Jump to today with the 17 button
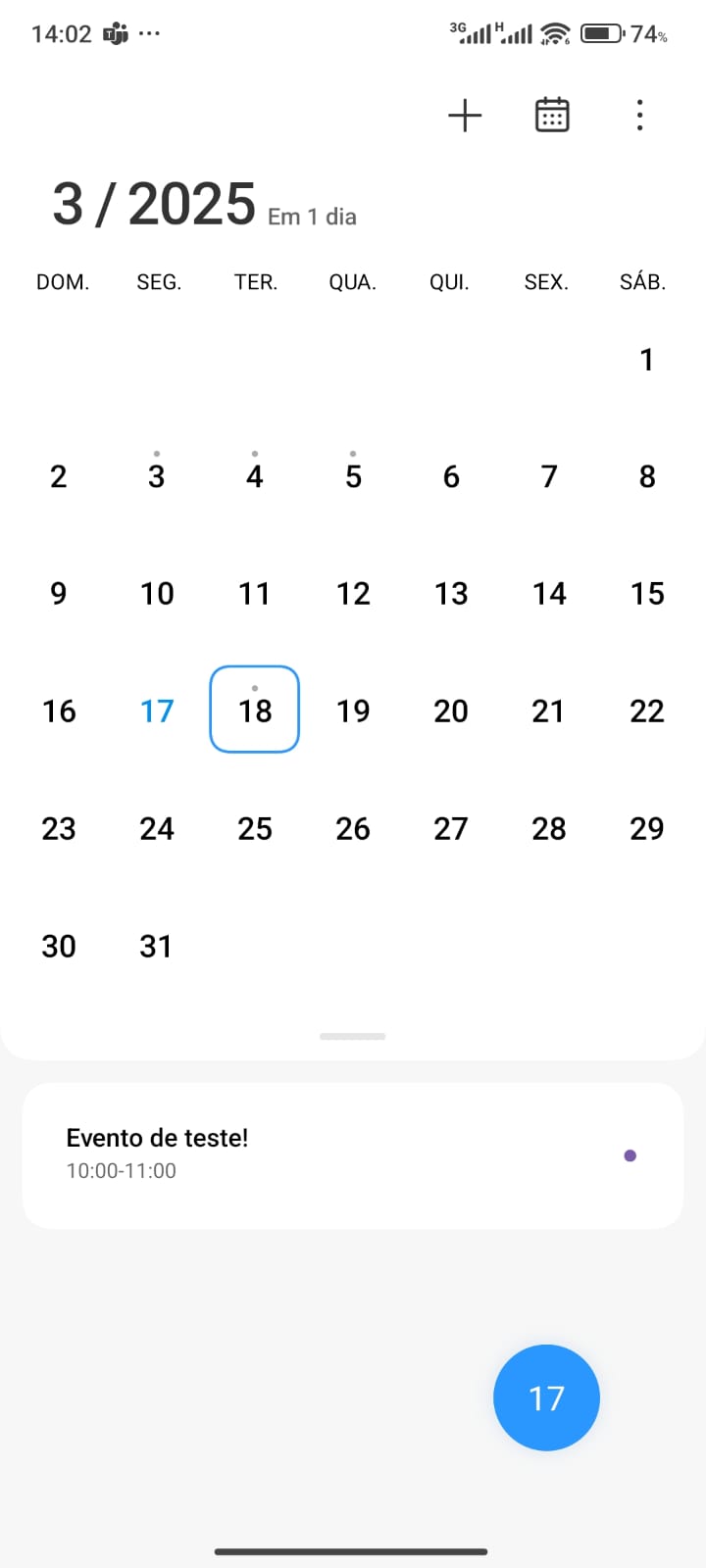 click(x=546, y=1397)
